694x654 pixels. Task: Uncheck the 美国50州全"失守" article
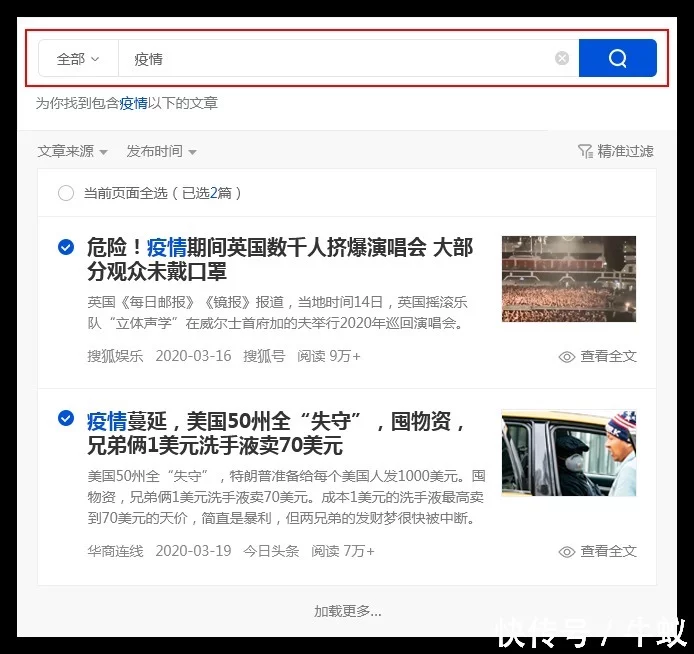click(x=66, y=418)
